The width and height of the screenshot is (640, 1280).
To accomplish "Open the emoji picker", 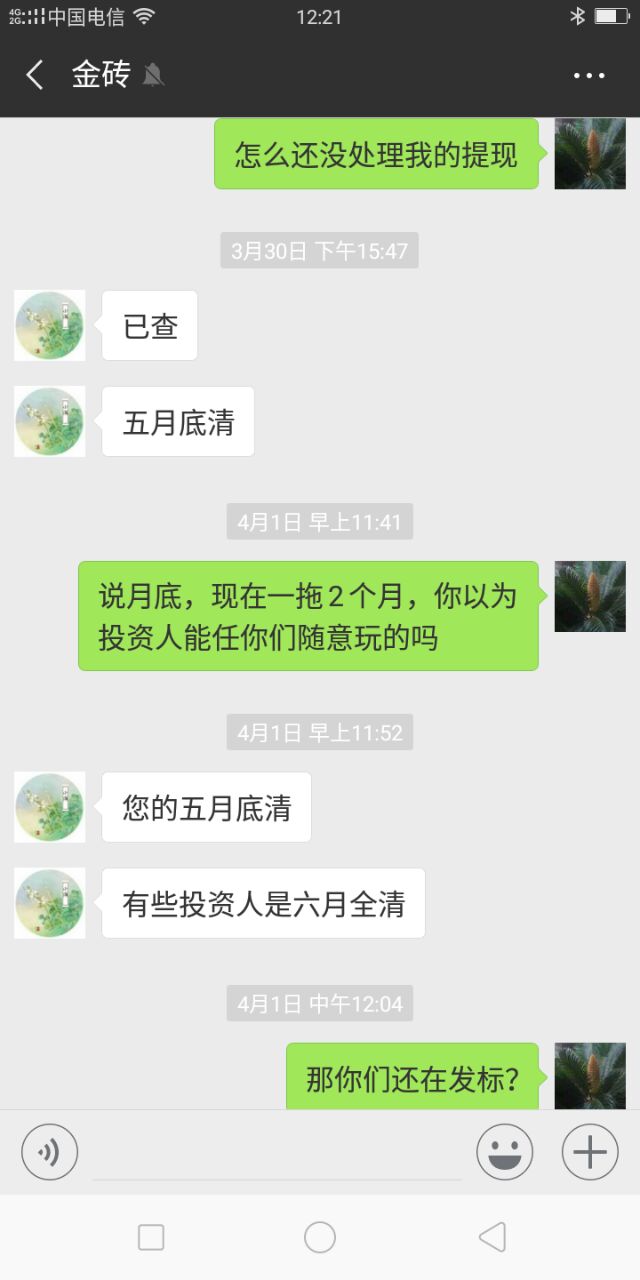I will tap(504, 1152).
